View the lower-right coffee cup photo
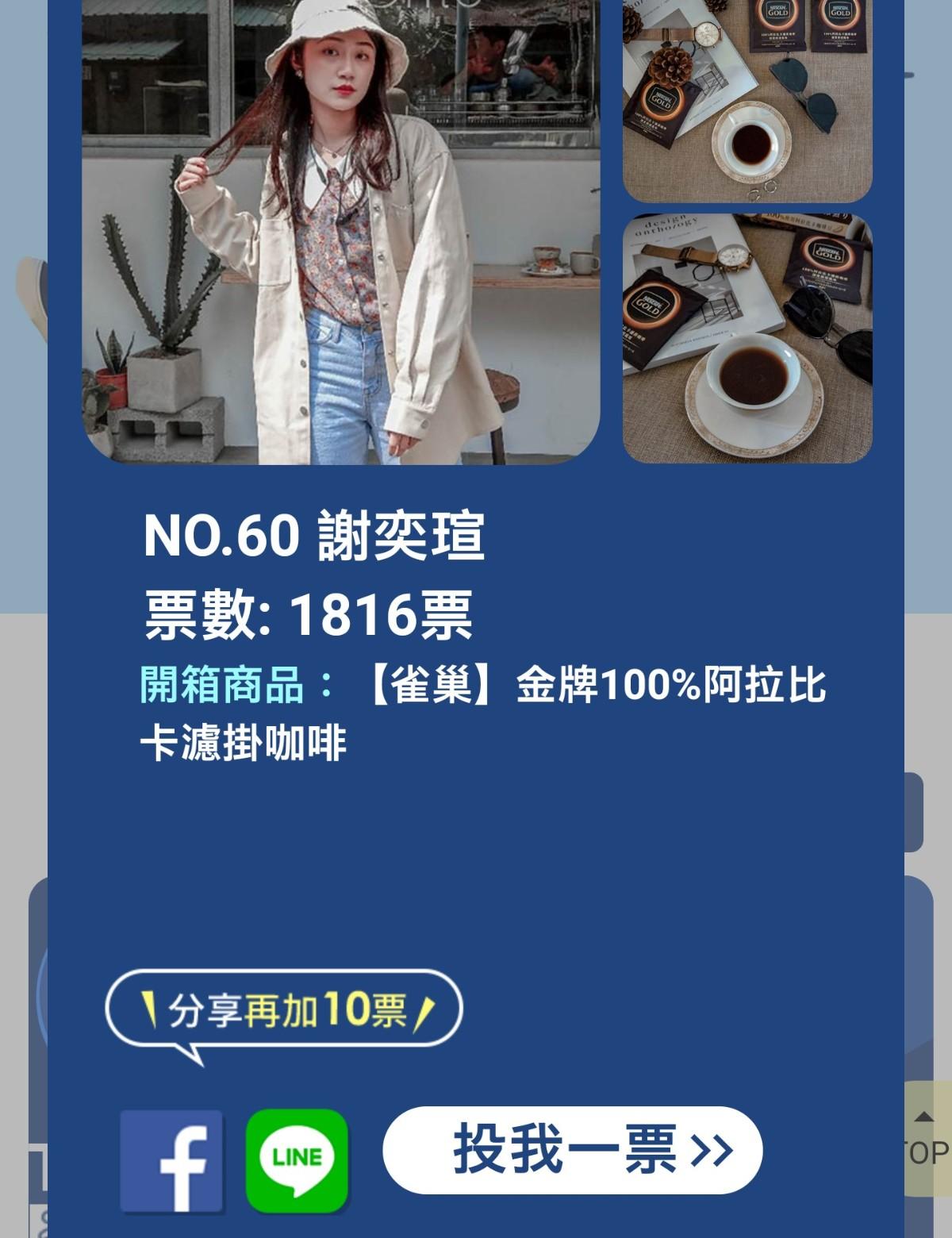This screenshot has height=1238, width=952. pos(747,338)
